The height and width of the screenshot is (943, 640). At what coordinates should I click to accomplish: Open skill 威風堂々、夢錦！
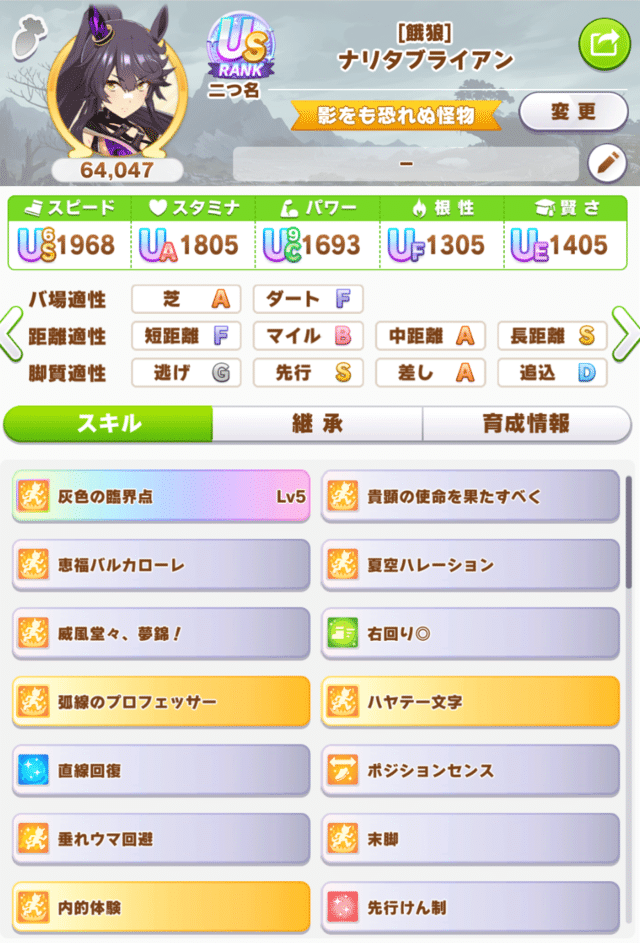(x=161, y=633)
